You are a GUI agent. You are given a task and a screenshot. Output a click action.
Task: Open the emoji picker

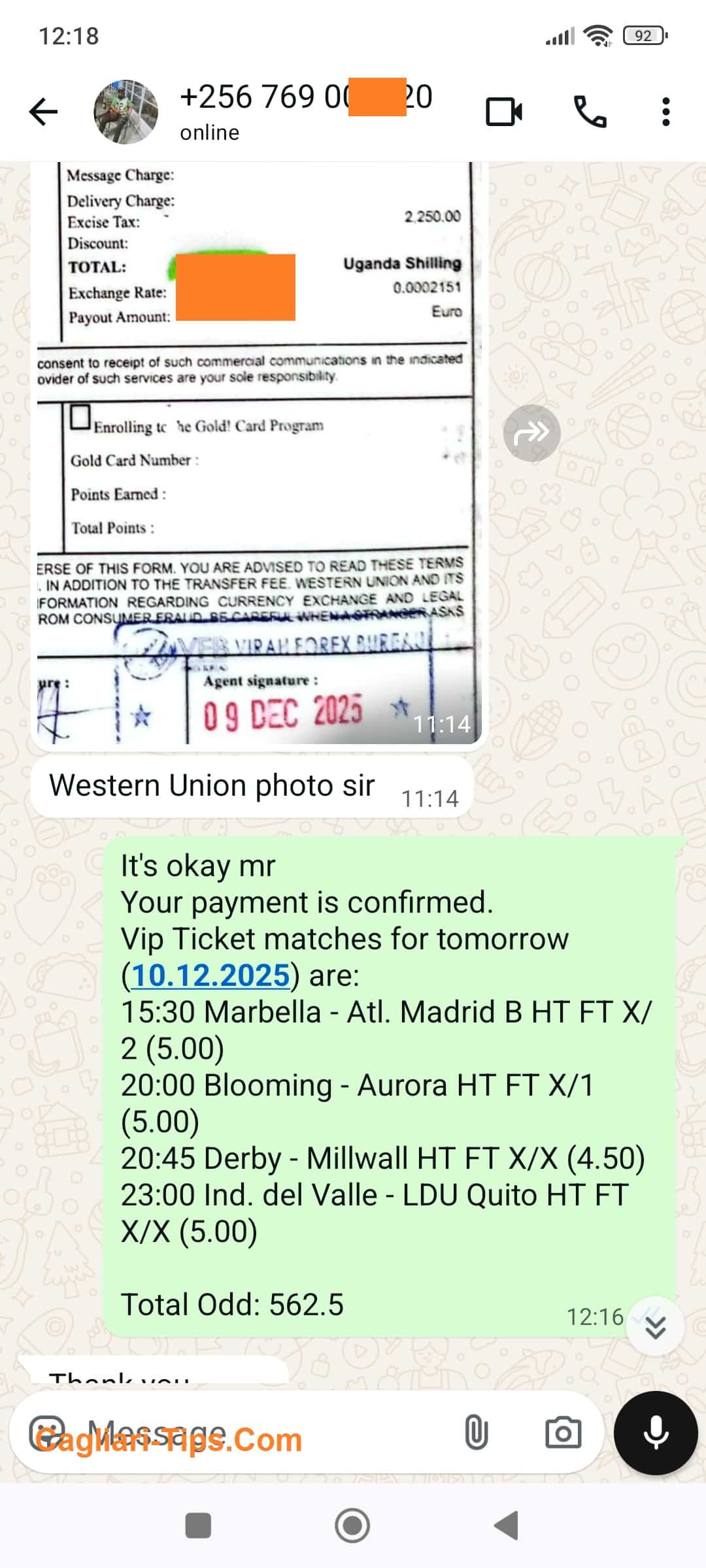(47, 1432)
